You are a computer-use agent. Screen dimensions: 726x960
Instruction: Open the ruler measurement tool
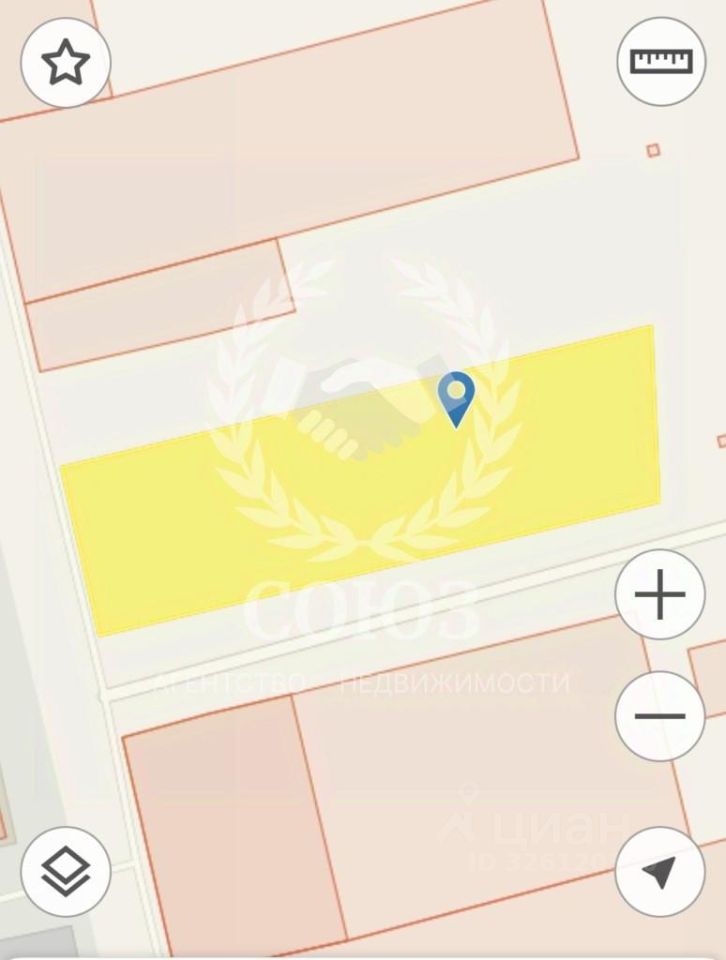[x=660, y=62]
